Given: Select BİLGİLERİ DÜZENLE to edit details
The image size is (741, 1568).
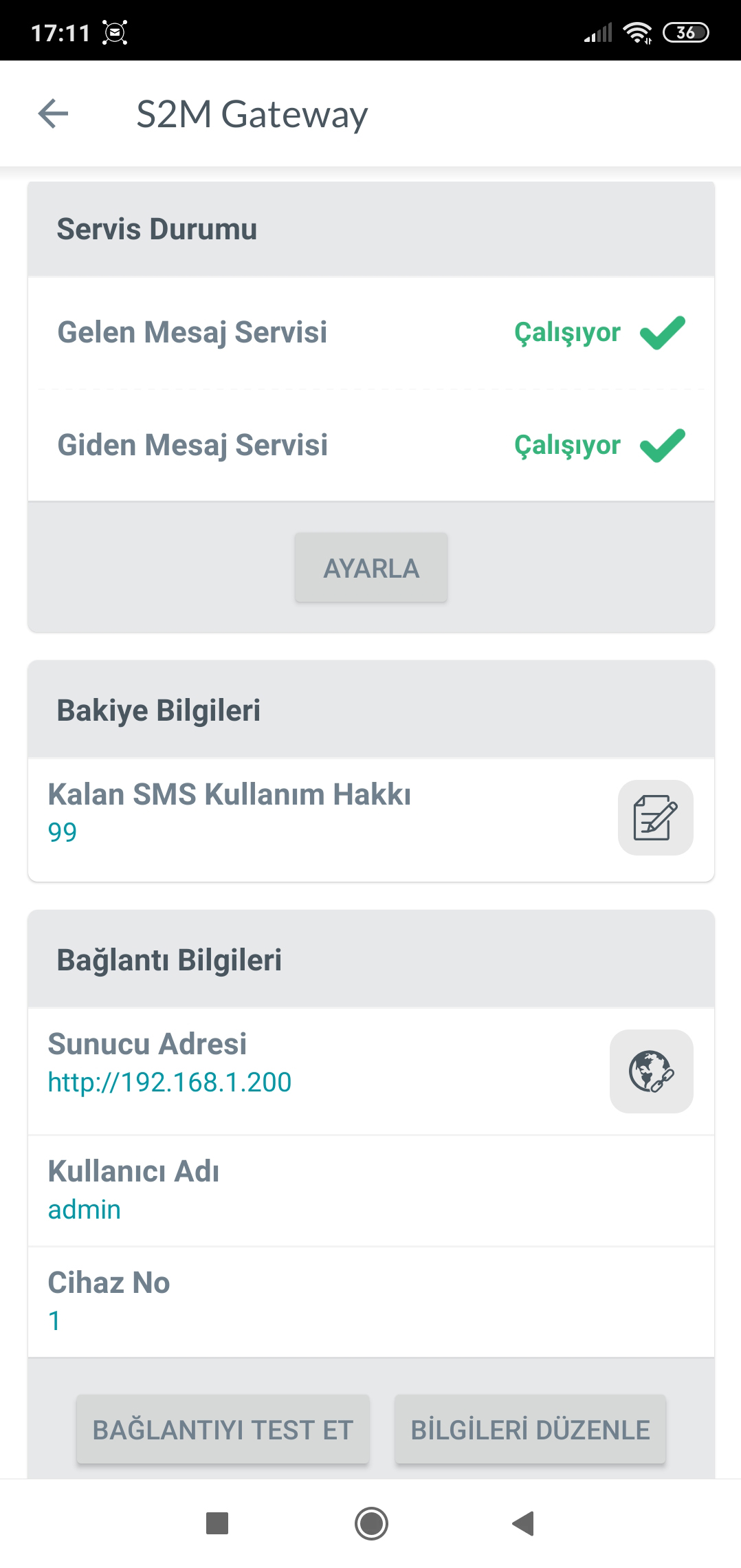Looking at the screenshot, I should tap(530, 1429).
